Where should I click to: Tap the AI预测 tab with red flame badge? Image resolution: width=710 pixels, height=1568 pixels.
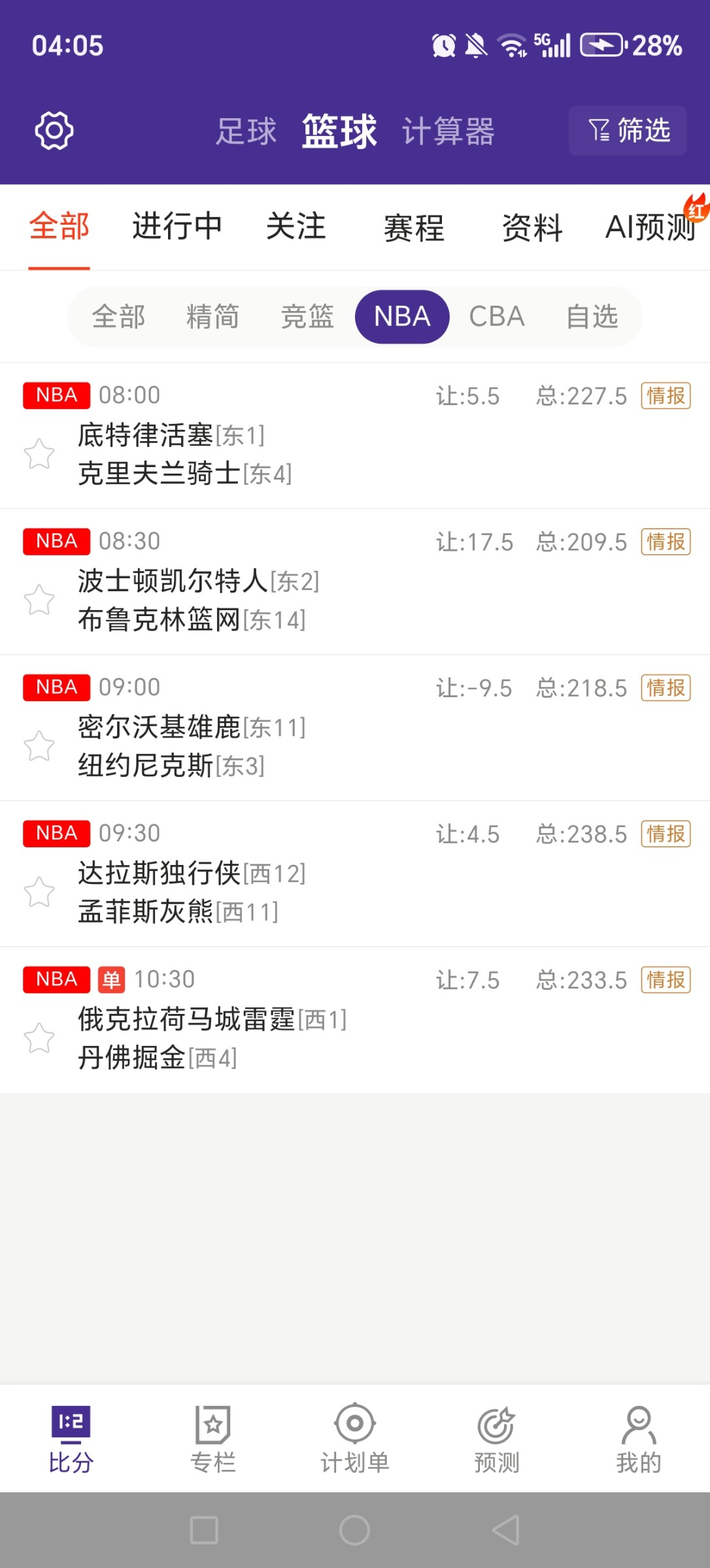pos(651,228)
